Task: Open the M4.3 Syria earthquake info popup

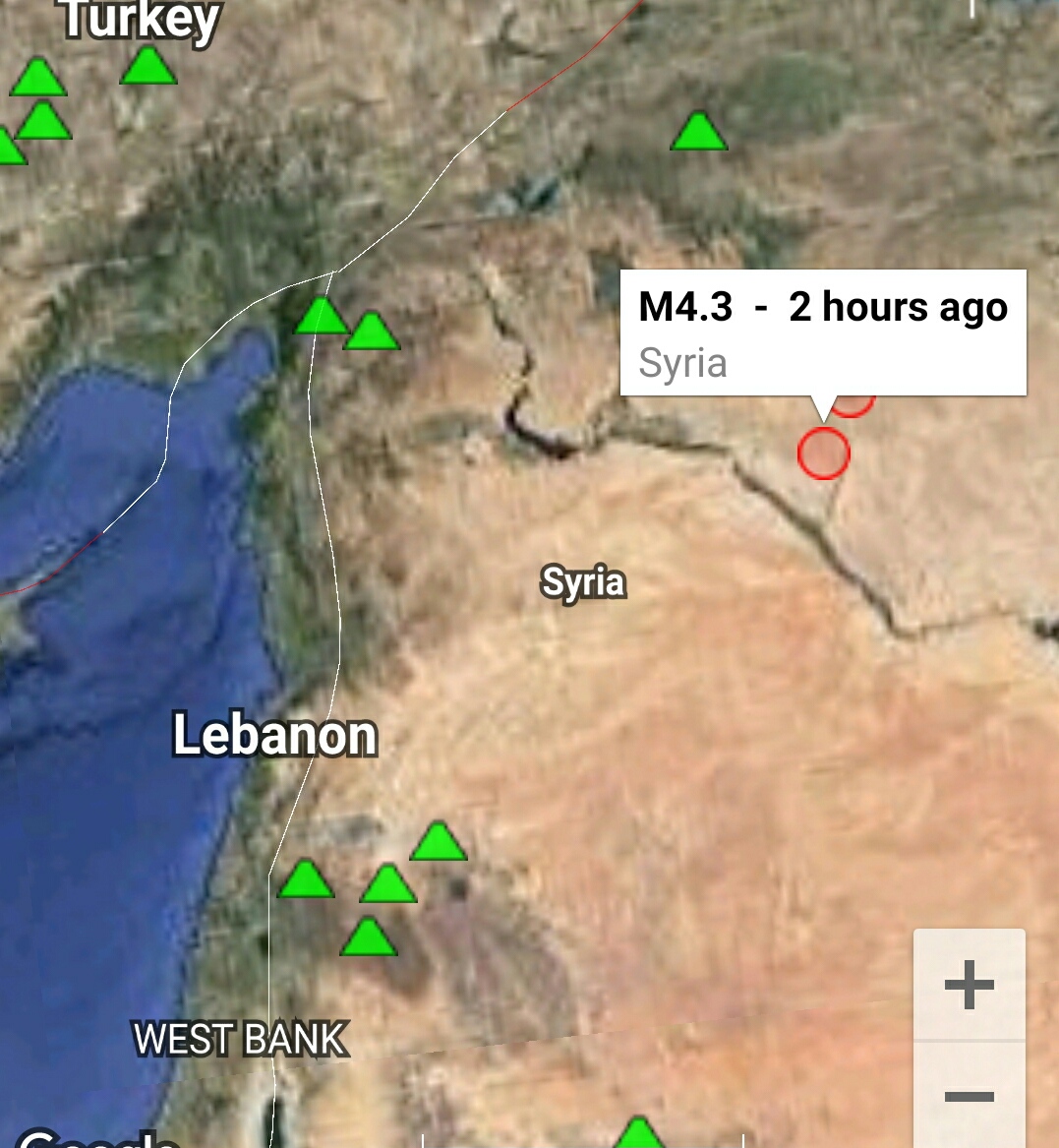Action: (x=823, y=332)
